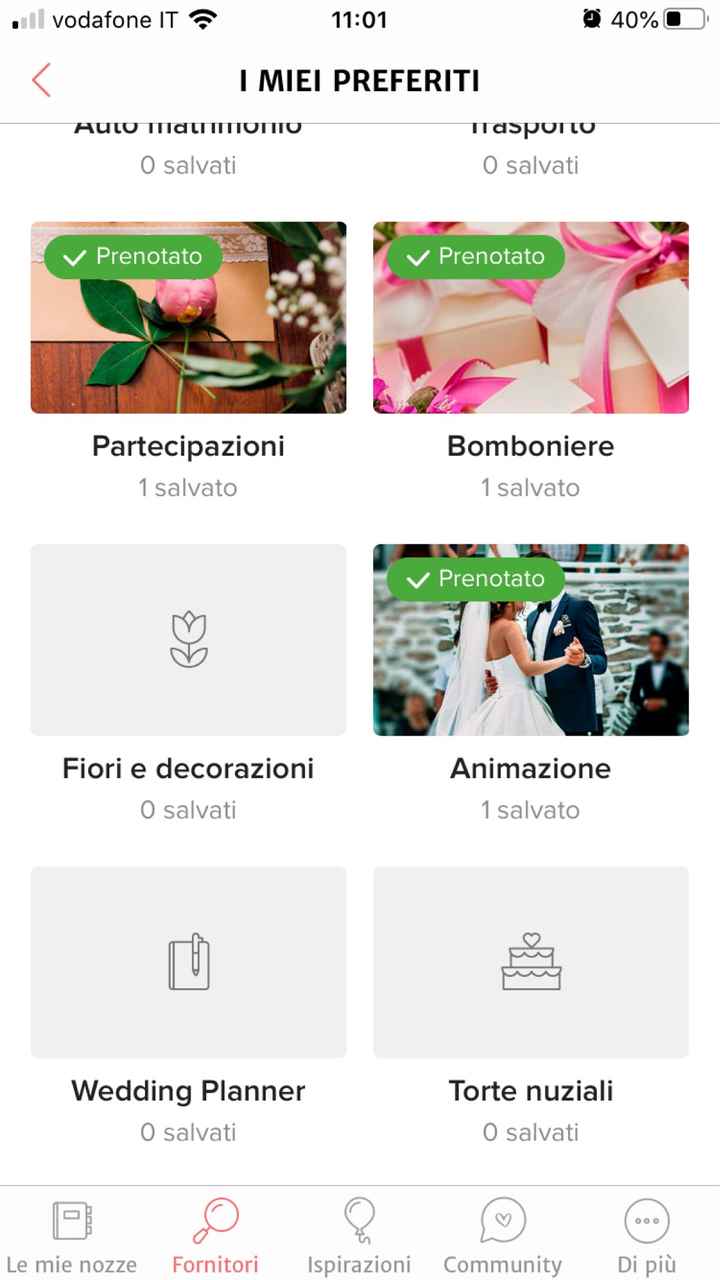The width and height of the screenshot is (720, 1280).
Task: Toggle the Prenotato badge on Partecipazioni
Action: (x=131, y=256)
